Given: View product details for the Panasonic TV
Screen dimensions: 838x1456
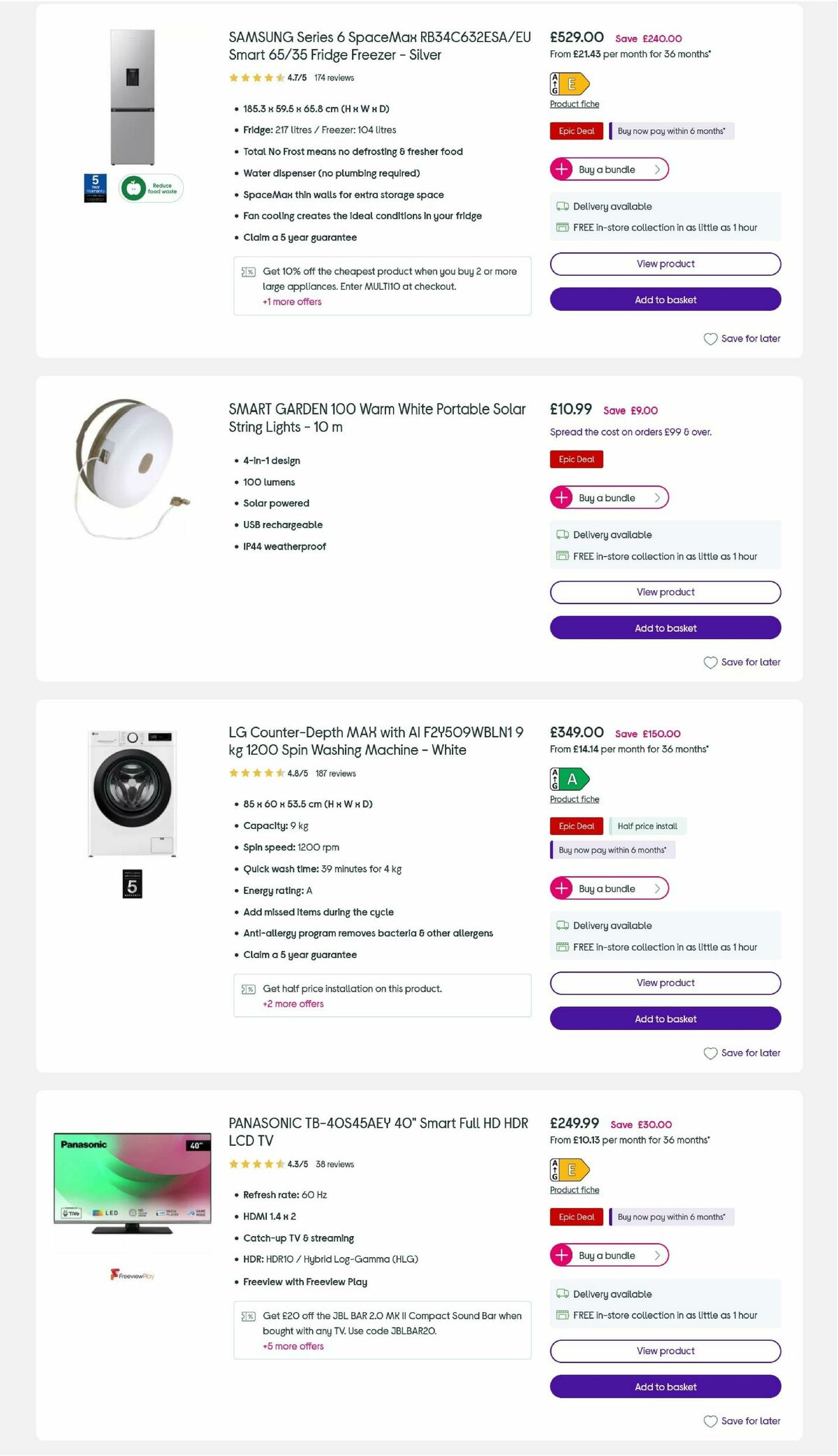Looking at the screenshot, I should (x=665, y=1351).
